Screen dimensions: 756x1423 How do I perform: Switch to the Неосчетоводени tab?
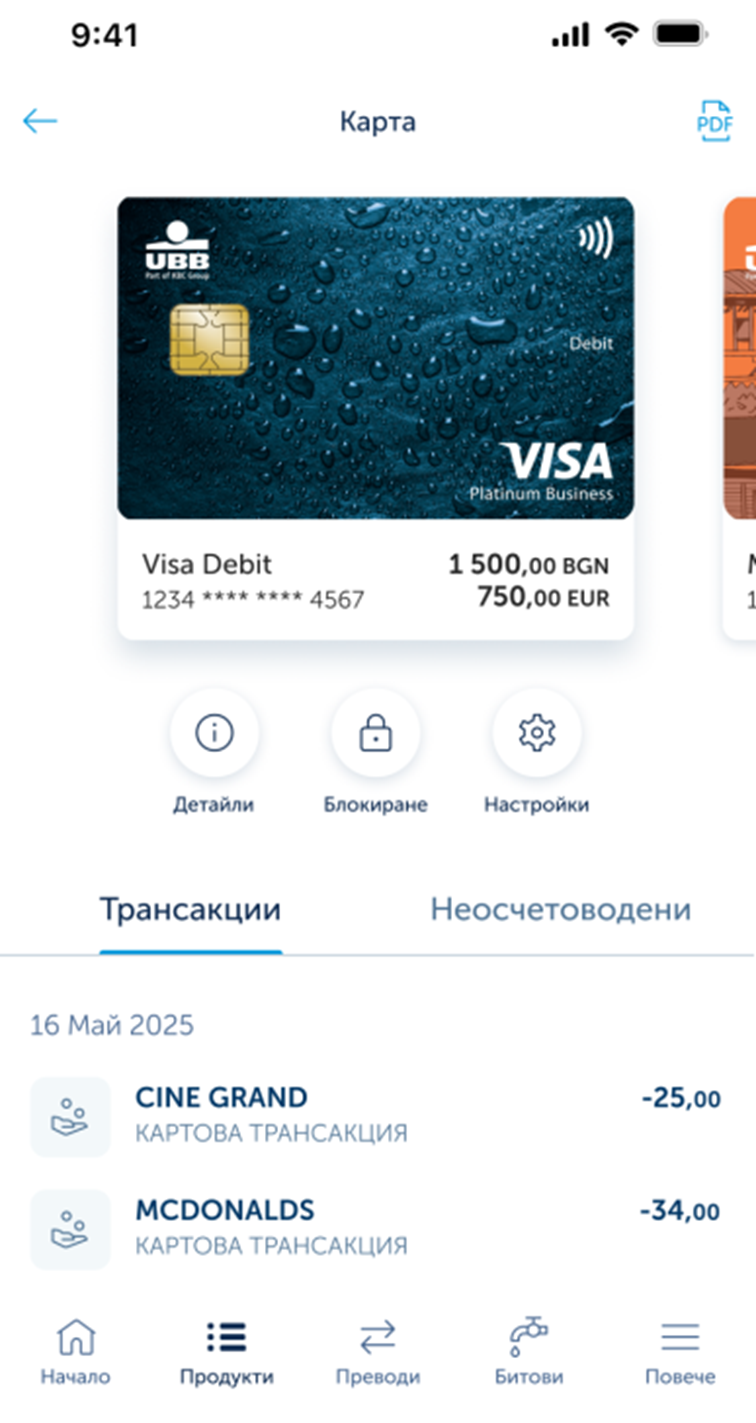point(560,910)
